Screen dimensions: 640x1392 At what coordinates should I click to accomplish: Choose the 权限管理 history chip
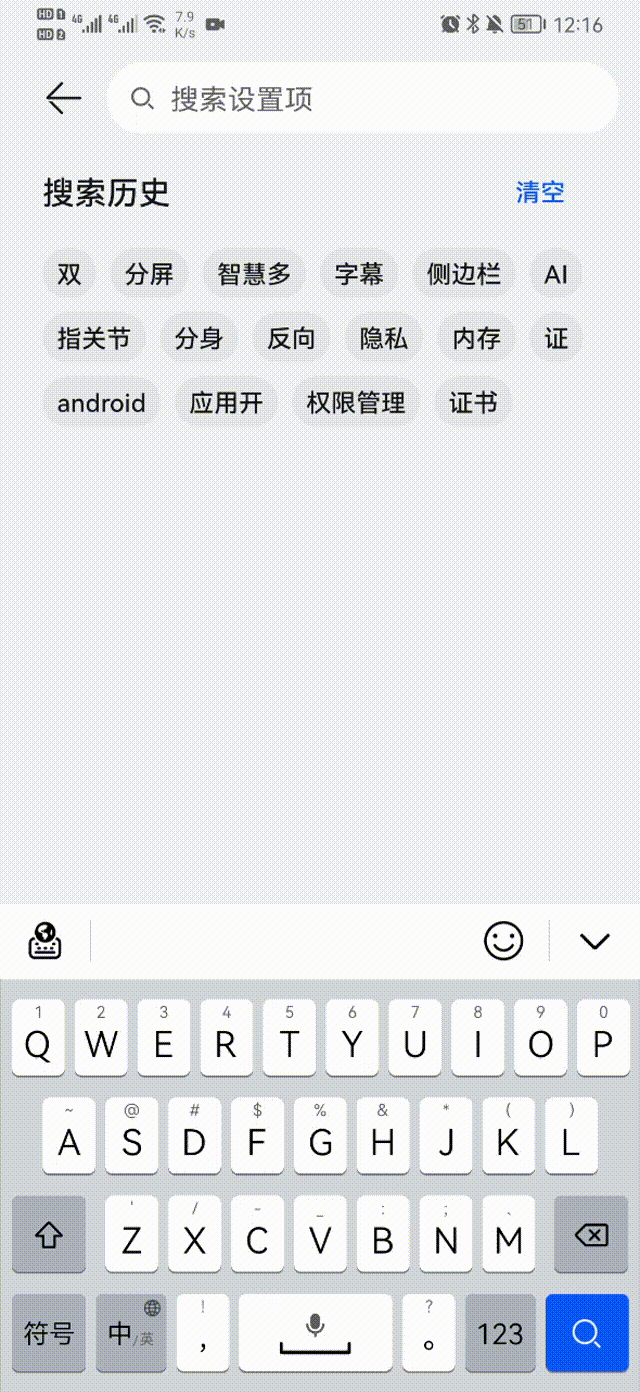tap(356, 403)
